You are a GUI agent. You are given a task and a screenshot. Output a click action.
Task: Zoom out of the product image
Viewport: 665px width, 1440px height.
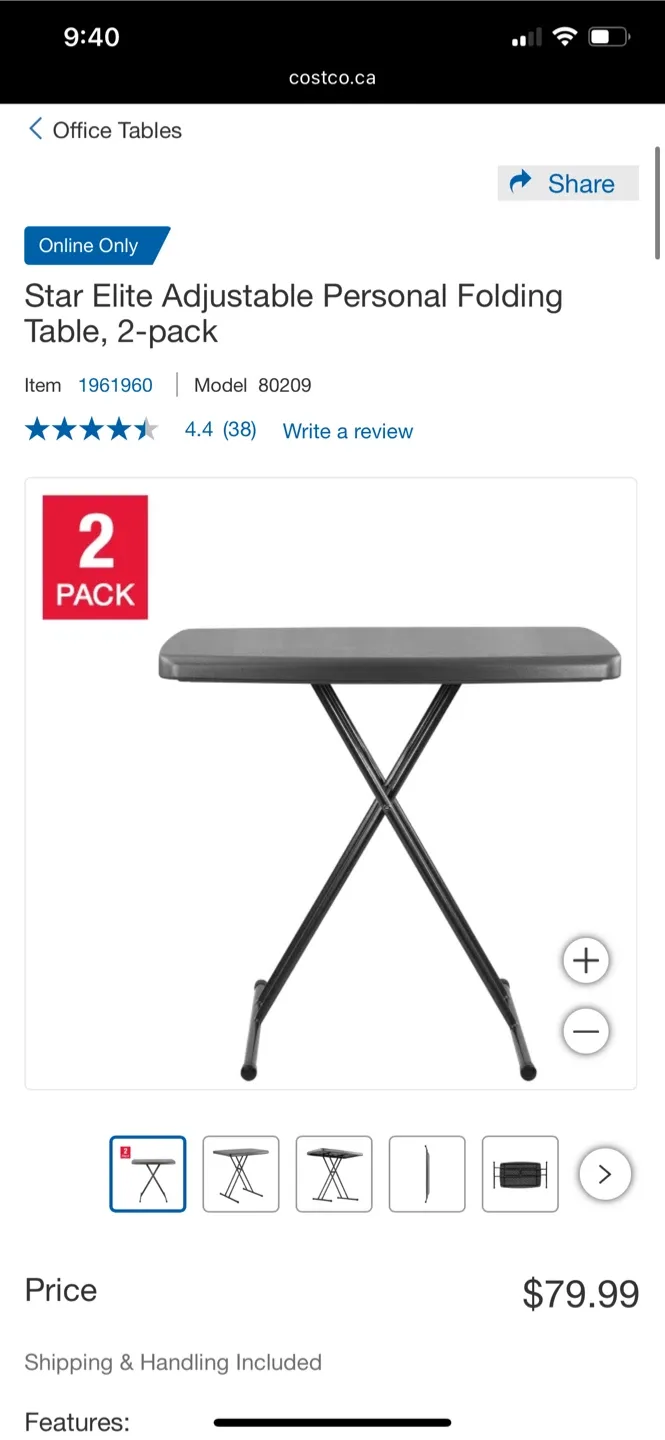[585, 1031]
